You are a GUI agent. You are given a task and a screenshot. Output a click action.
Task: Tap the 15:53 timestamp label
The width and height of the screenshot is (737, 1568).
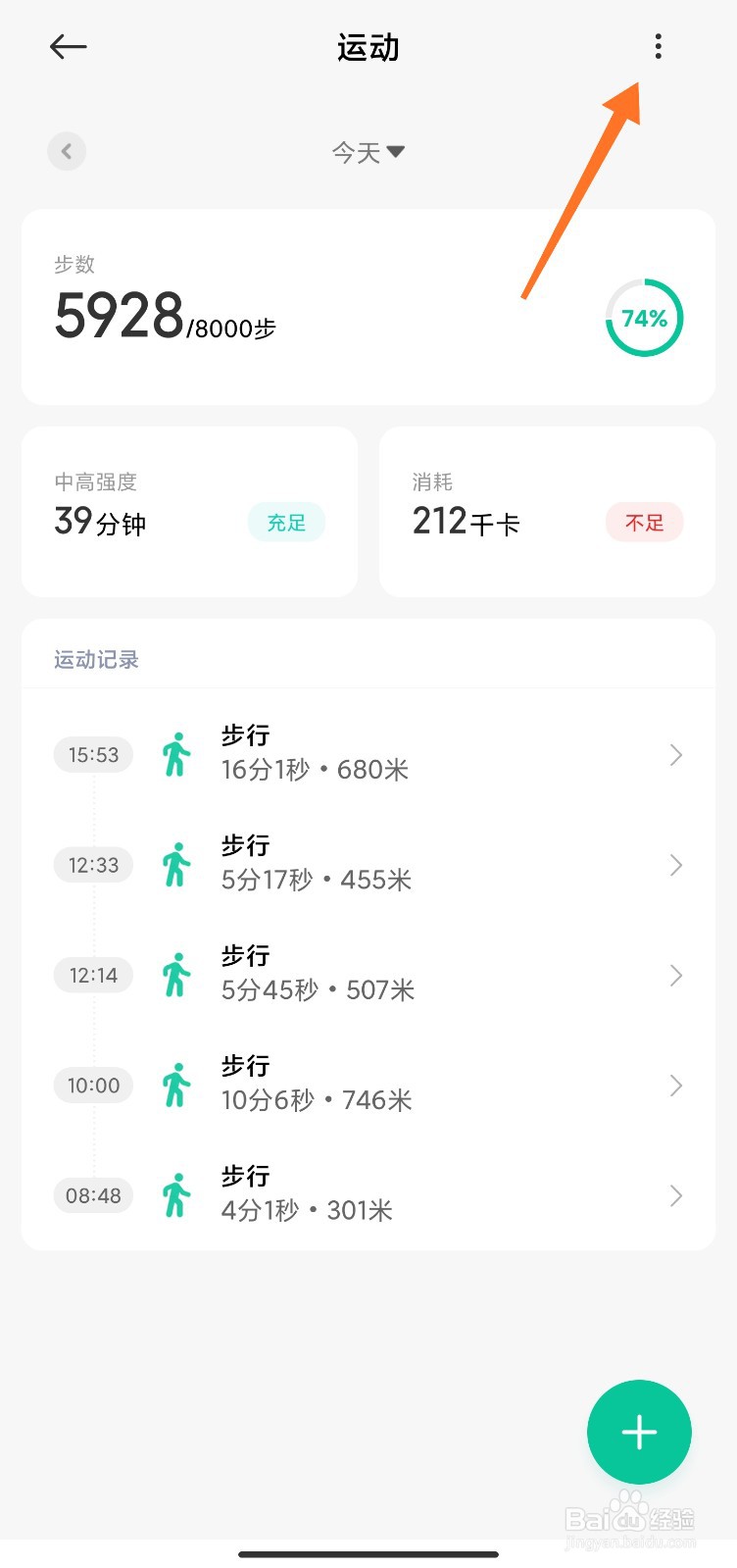[92, 754]
